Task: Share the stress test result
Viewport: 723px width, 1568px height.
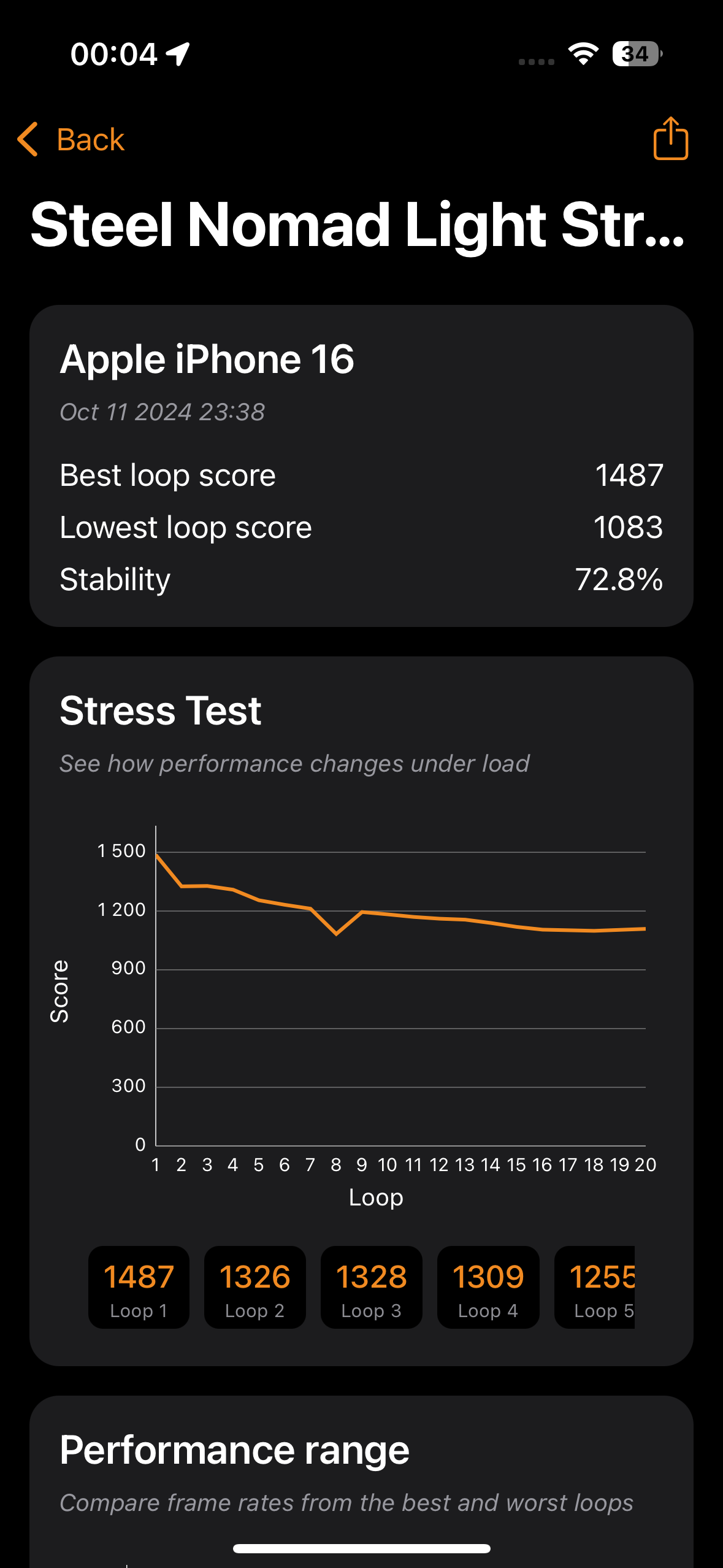Action: (x=670, y=139)
